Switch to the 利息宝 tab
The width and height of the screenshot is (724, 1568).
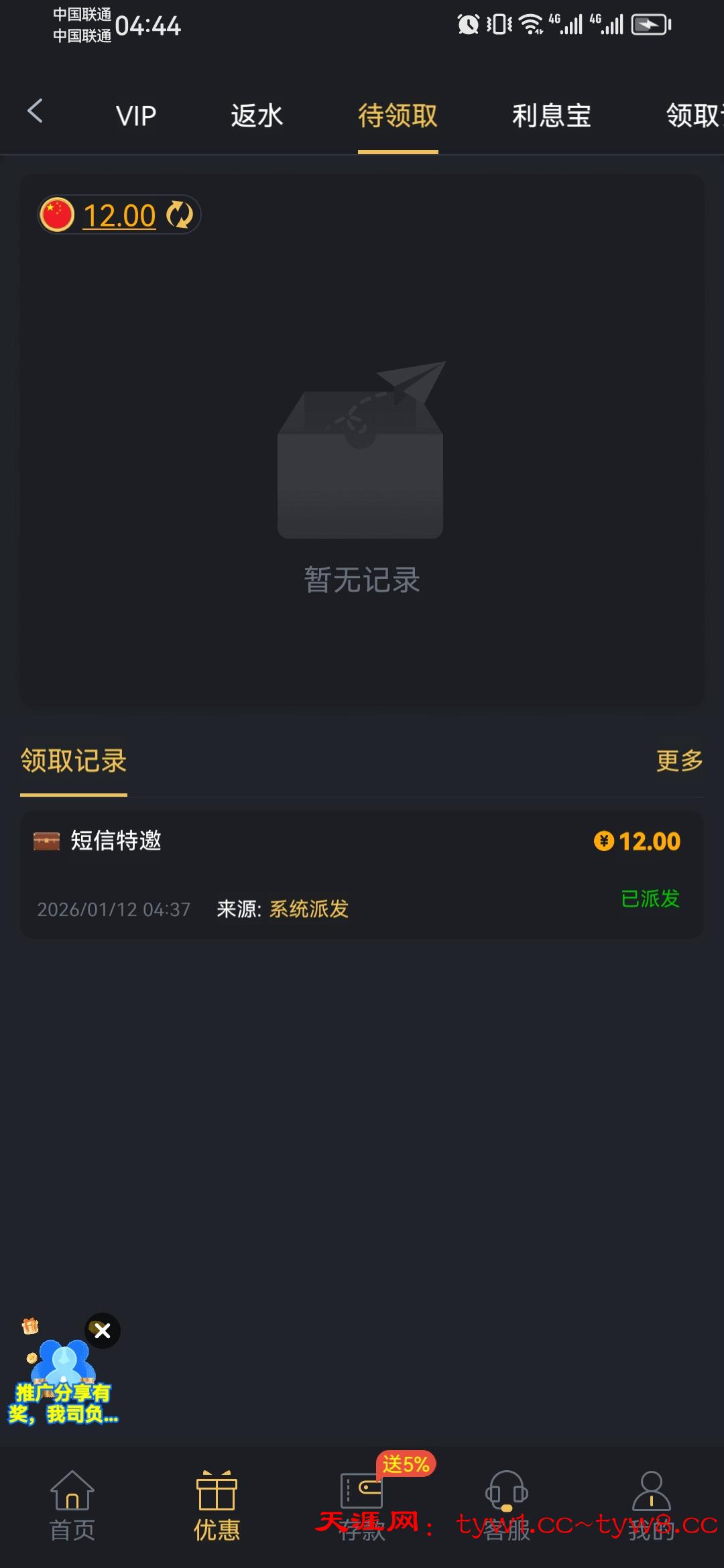tap(551, 116)
